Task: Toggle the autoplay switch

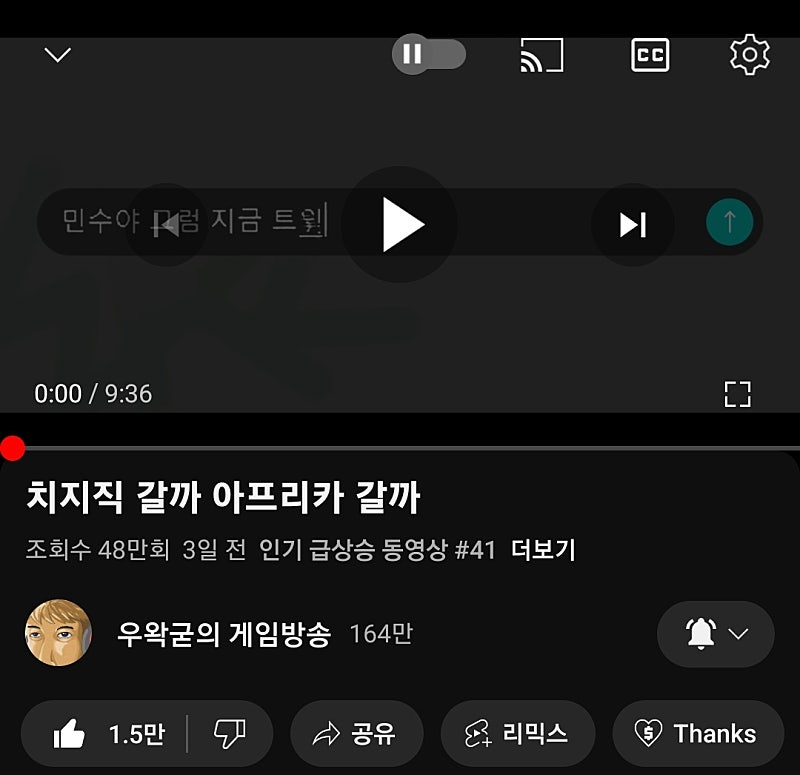Action: (429, 54)
